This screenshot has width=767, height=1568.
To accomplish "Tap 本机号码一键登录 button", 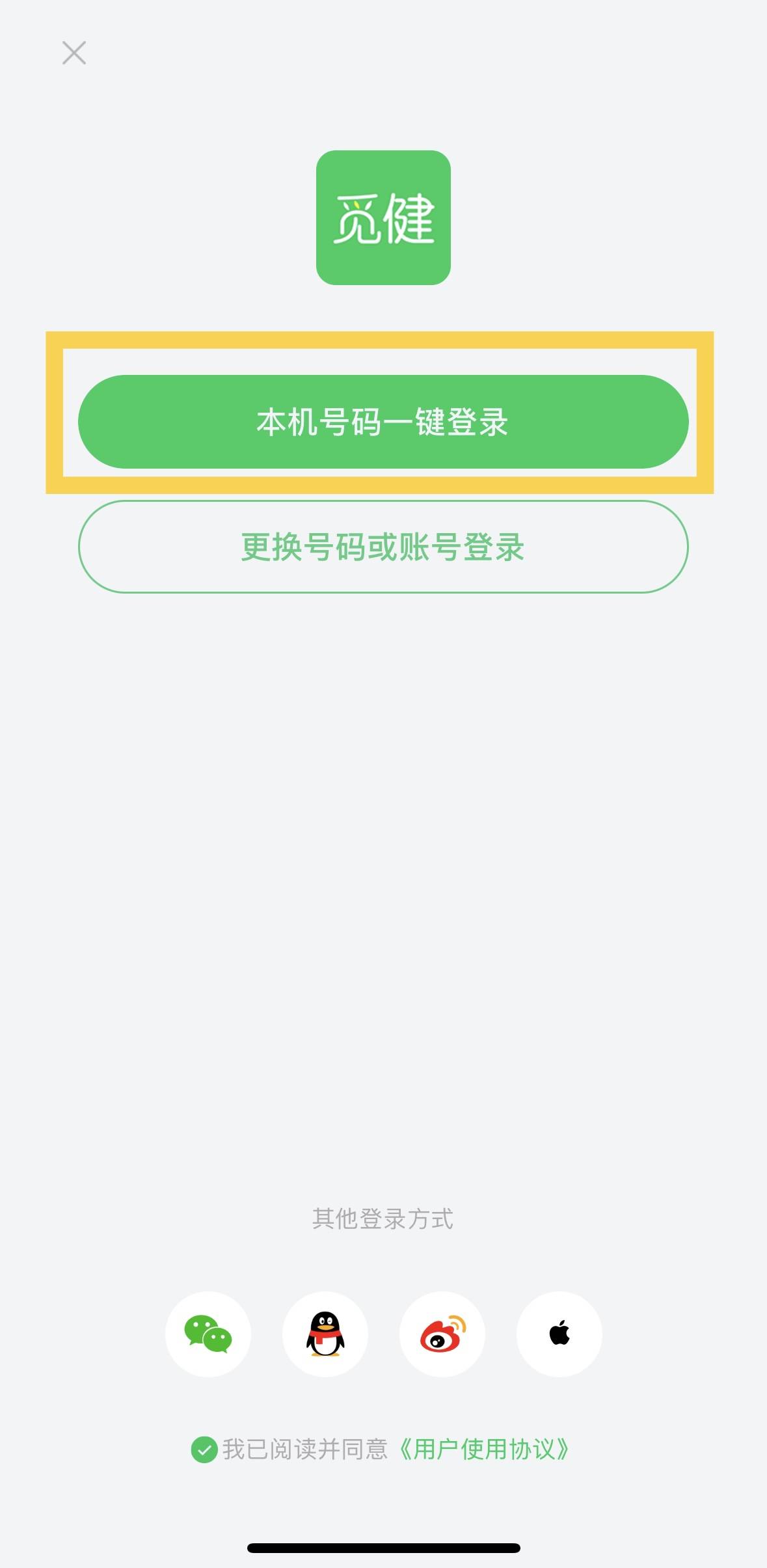I will click(x=383, y=422).
